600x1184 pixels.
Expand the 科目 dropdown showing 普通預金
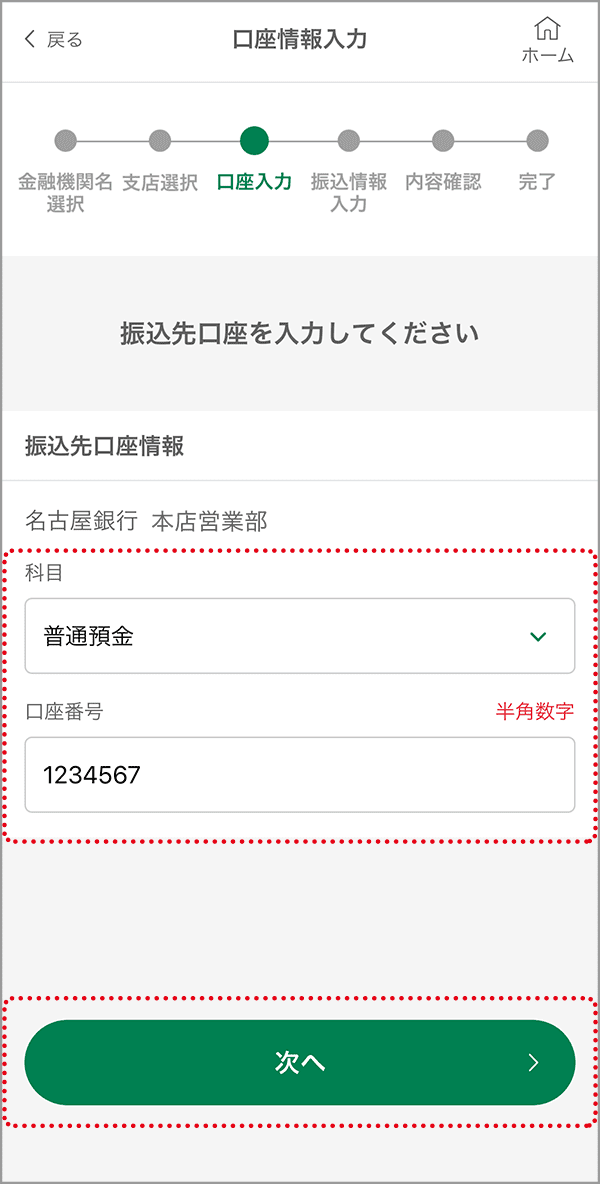300,636
